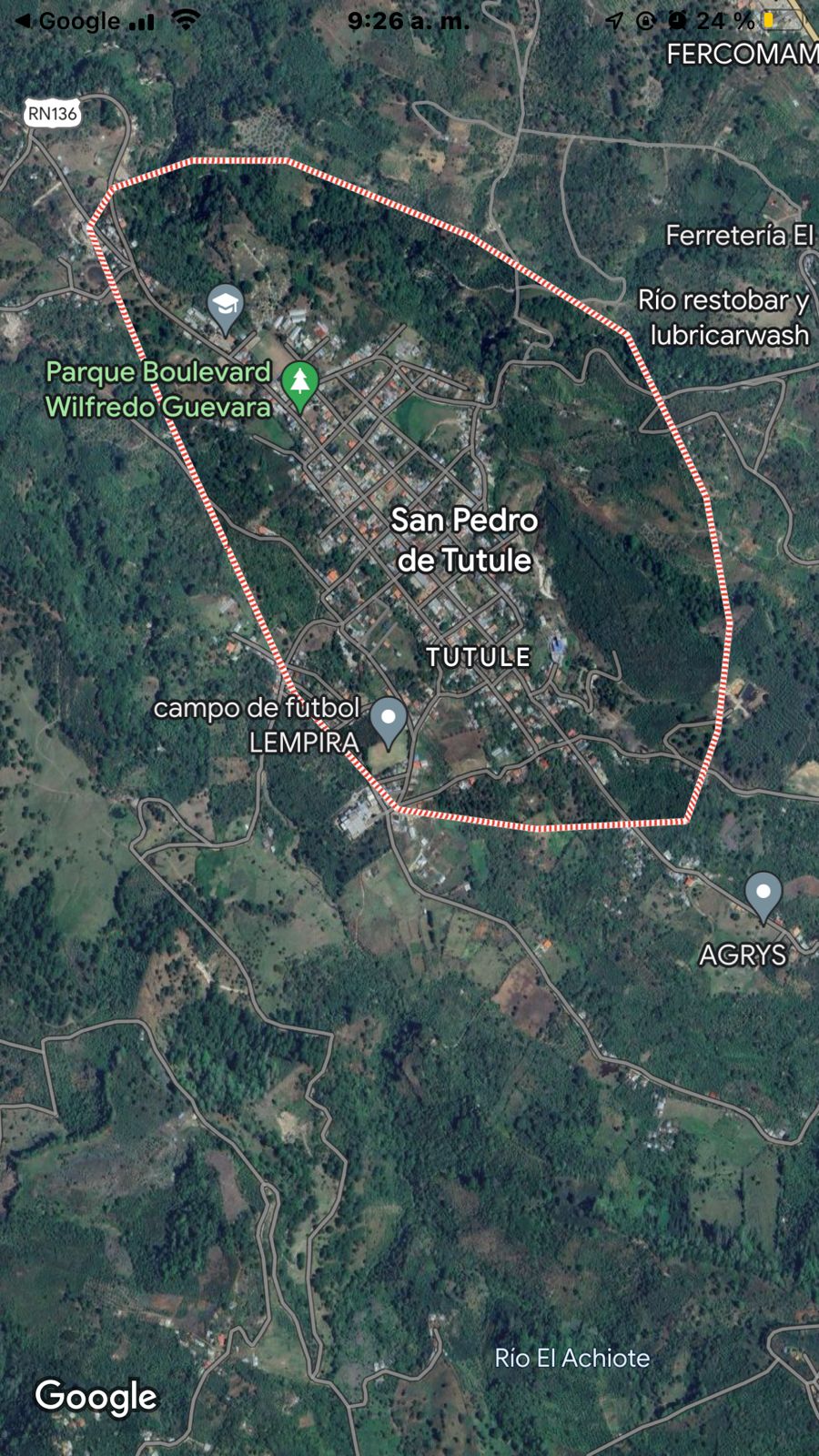Open the Río restobar y lubricarwash place
Screen dimensions: 819x1456
tap(724, 317)
